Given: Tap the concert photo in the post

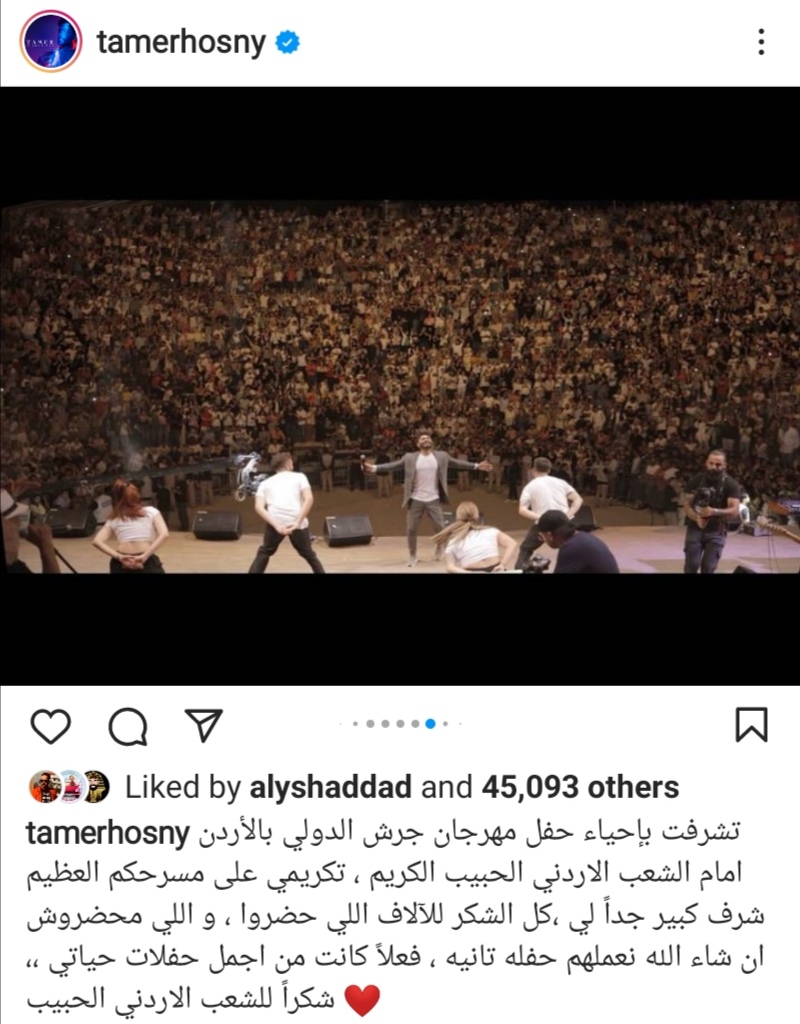Looking at the screenshot, I should tap(400, 390).
